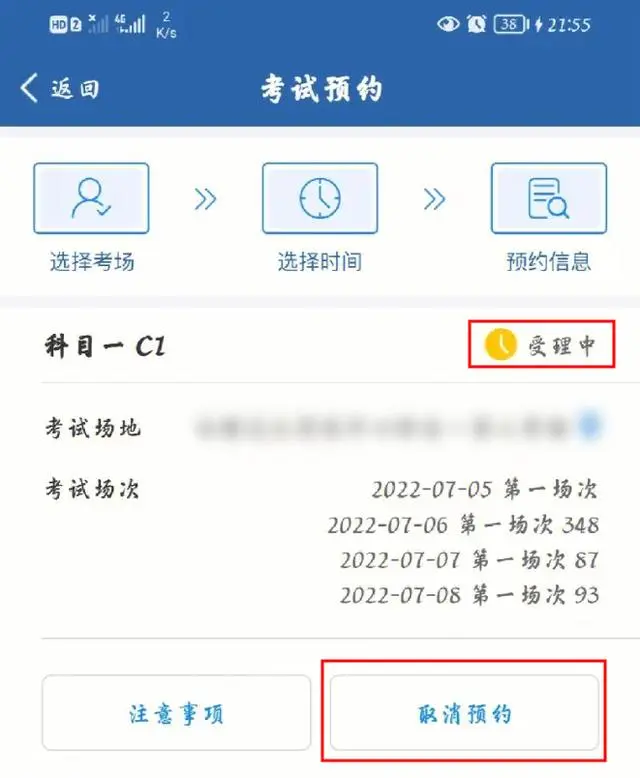Tap the location pin beside 考试场地
This screenshot has width=640, height=778.
pos(591,427)
